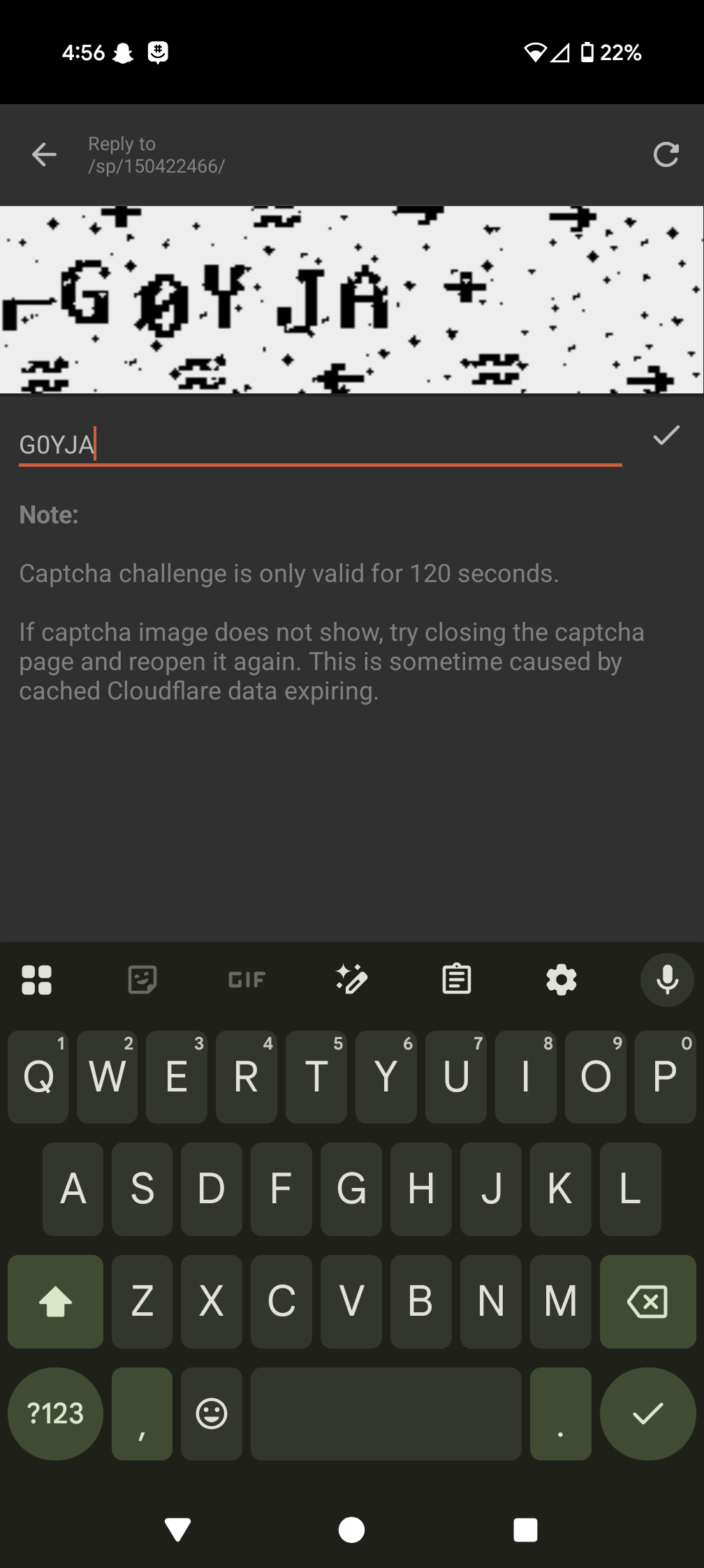The height and width of the screenshot is (1568, 704).
Task: Open the GIF picker on keyboard
Action: (x=247, y=980)
